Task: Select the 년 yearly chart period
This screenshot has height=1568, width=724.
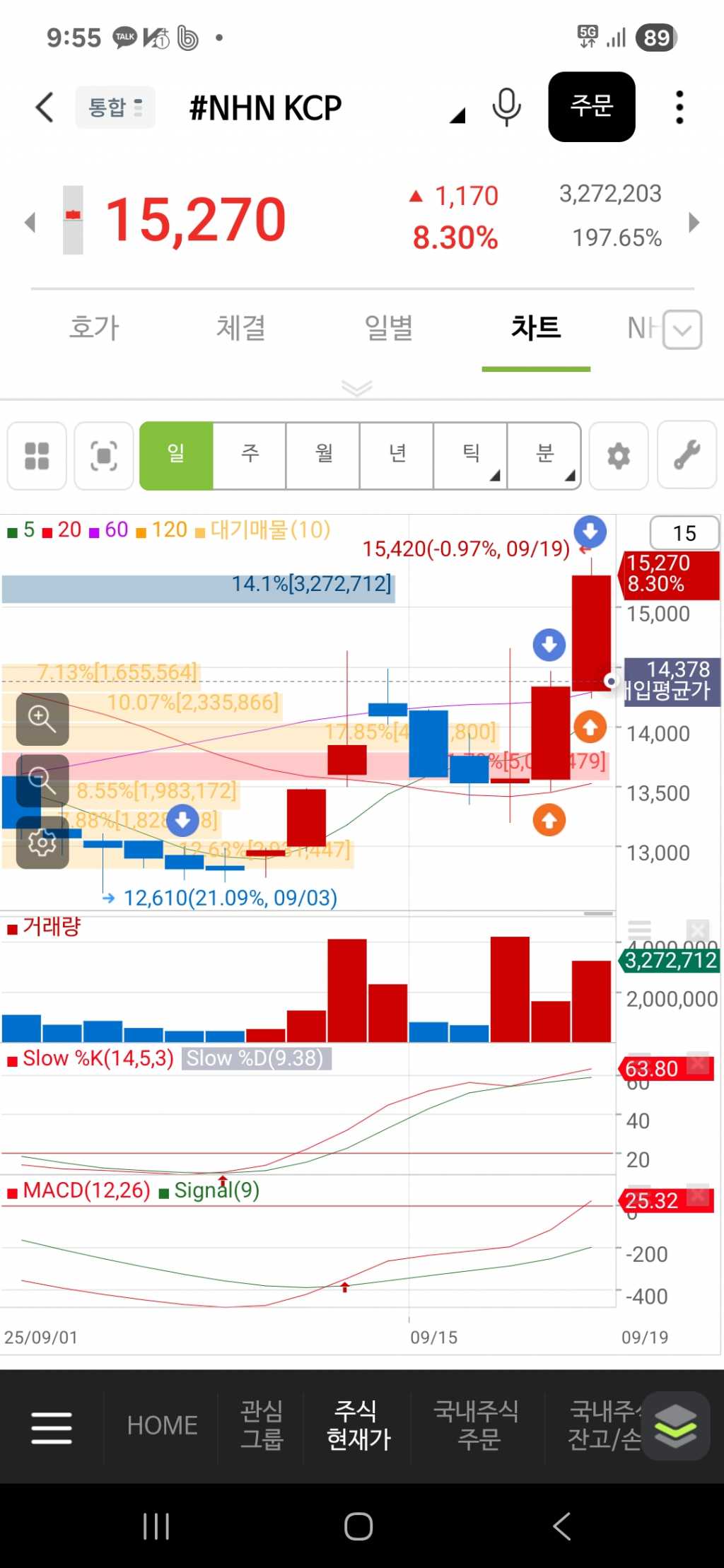Action: coord(397,455)
